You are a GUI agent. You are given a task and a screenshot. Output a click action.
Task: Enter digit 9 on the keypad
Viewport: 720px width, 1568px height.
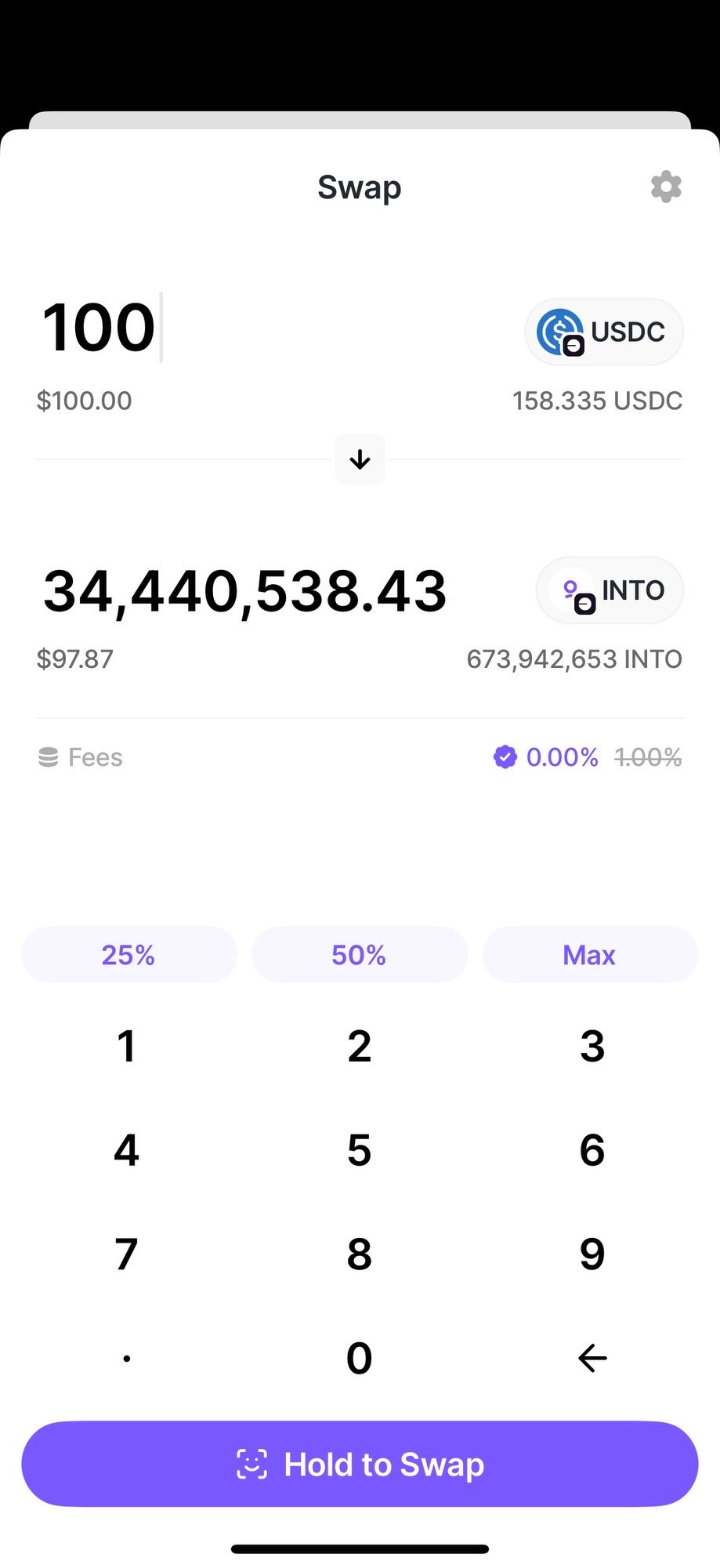[x=592, y=1254]
